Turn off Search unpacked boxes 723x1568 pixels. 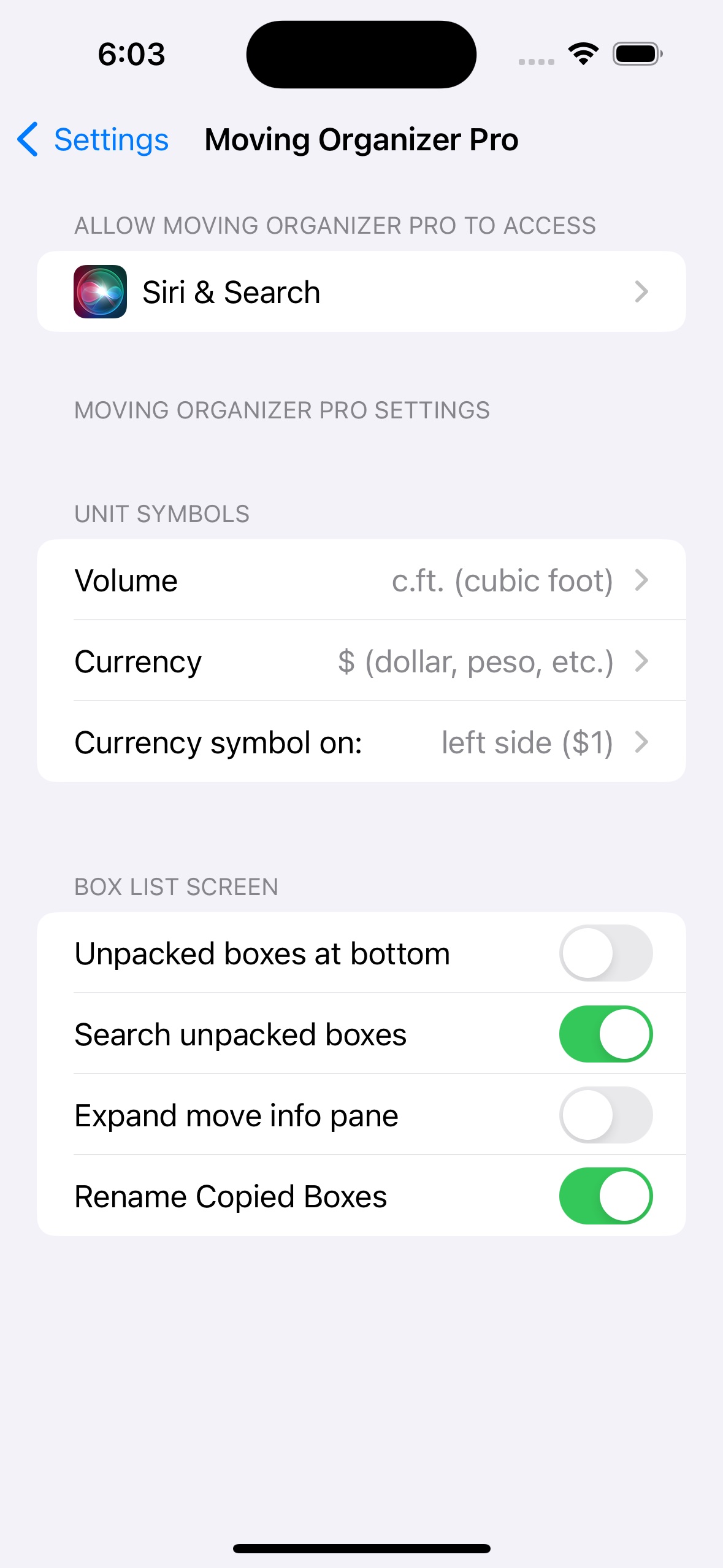605,1034
